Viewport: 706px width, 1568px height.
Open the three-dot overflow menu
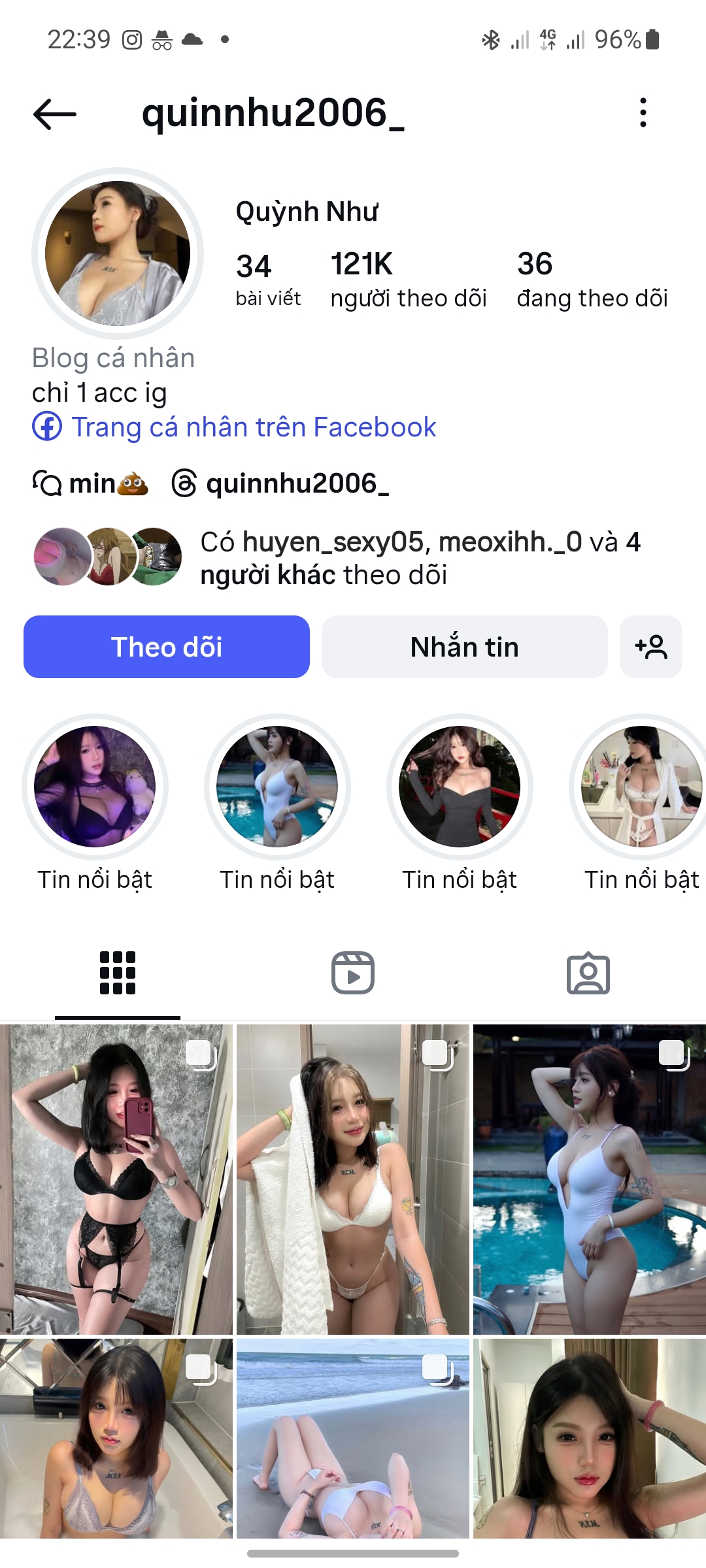(643, 113)
